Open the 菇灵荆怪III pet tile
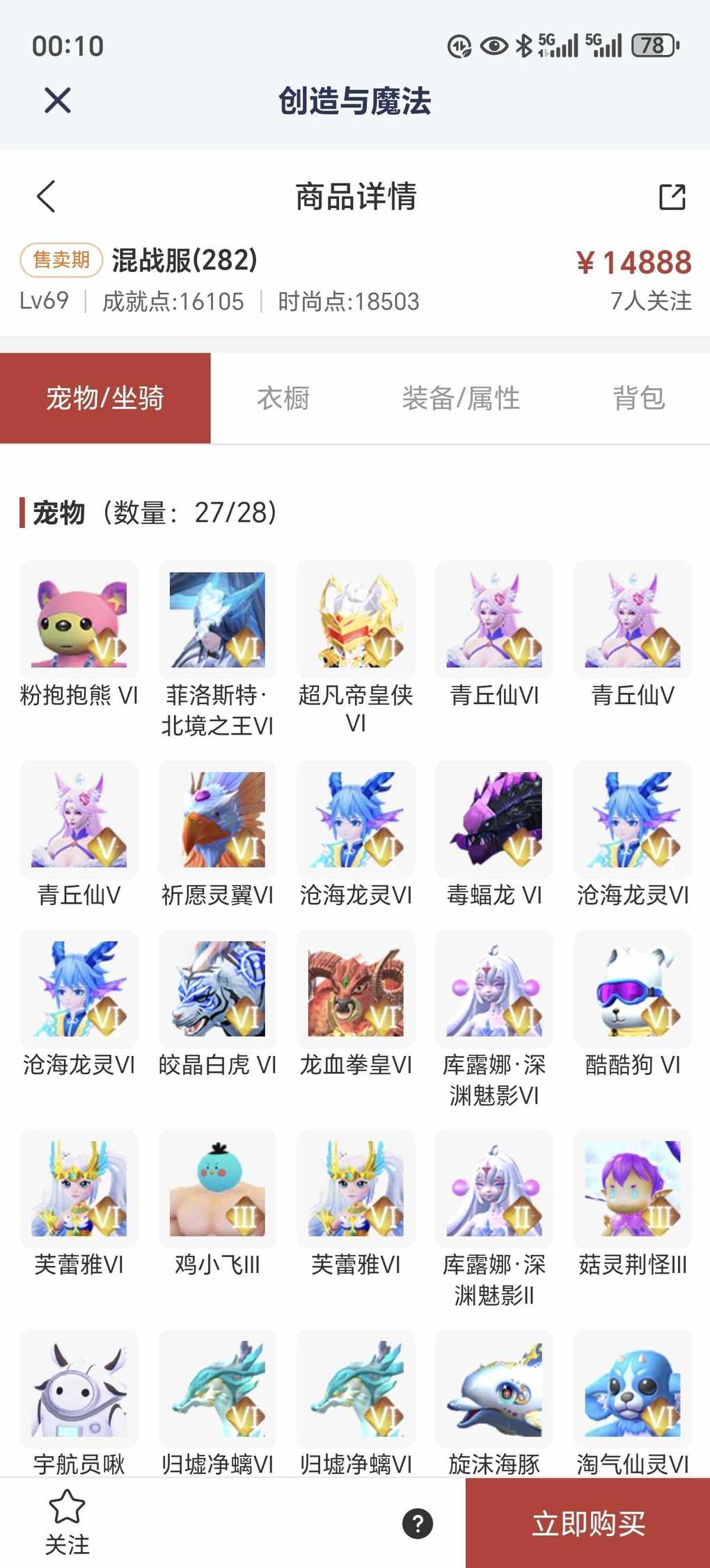 [633, 1189]
